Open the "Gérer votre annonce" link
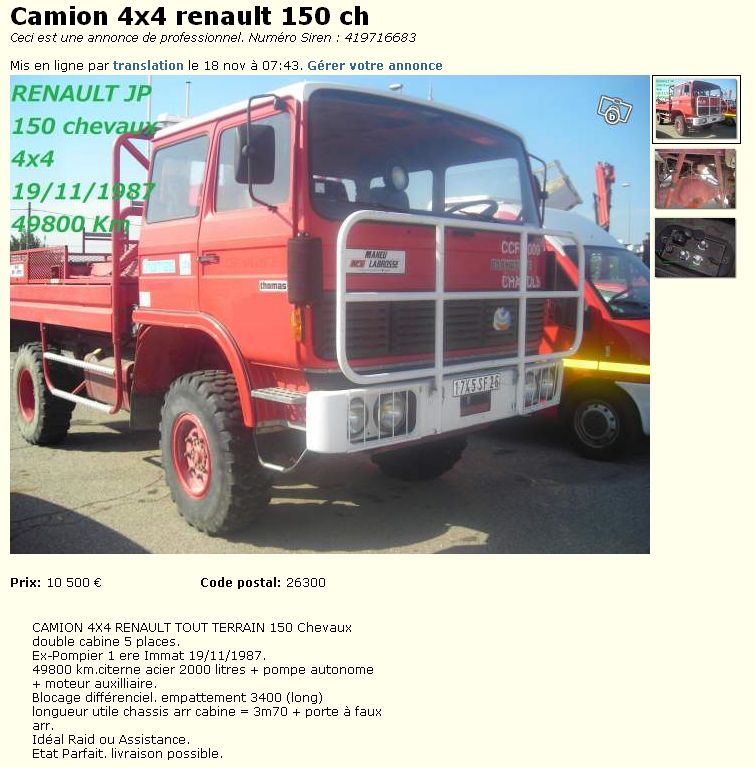 [375, 65]
